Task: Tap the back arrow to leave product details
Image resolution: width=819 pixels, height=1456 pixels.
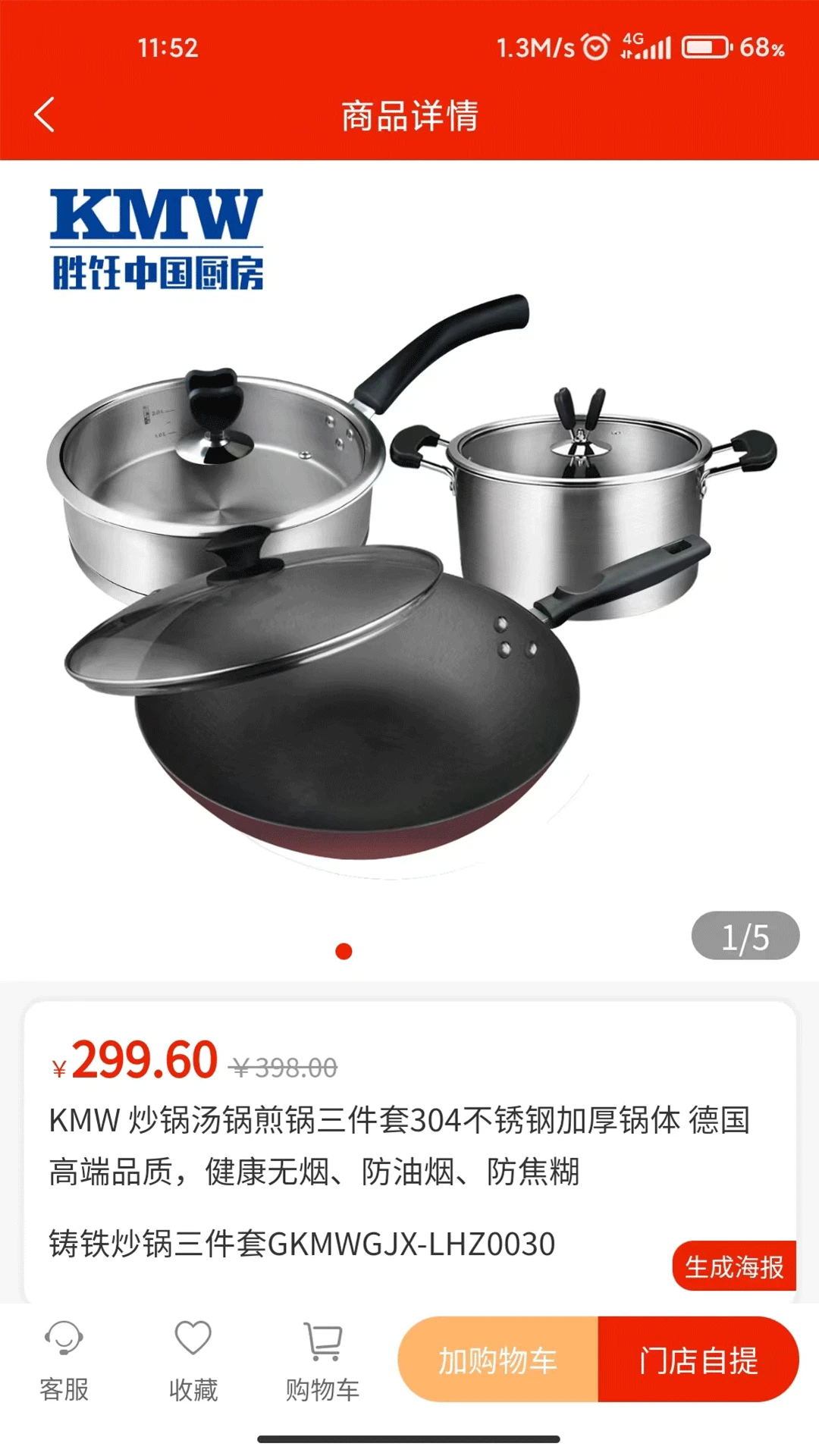Action: point(44,116)
